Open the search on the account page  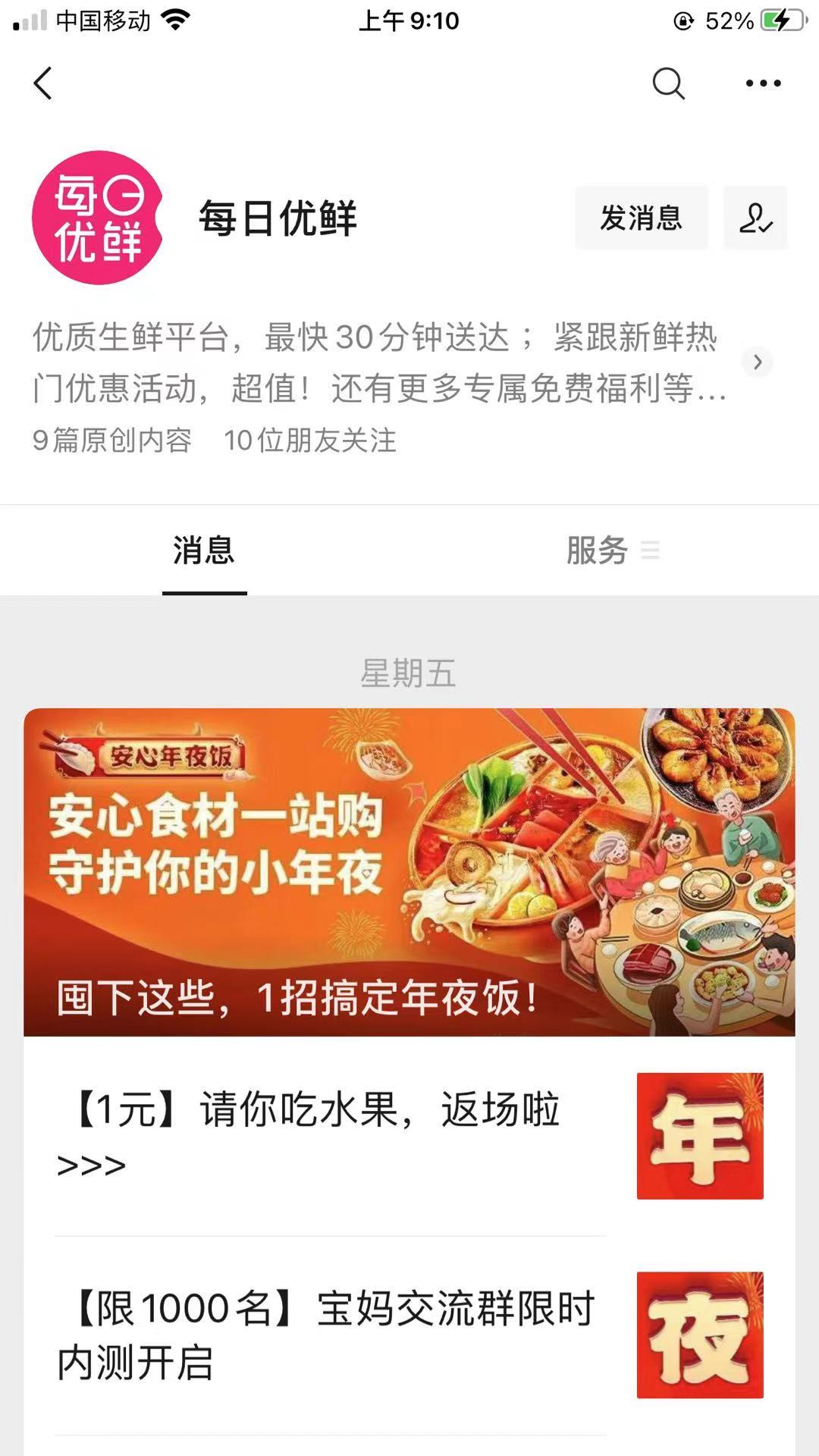pos(668,83)
